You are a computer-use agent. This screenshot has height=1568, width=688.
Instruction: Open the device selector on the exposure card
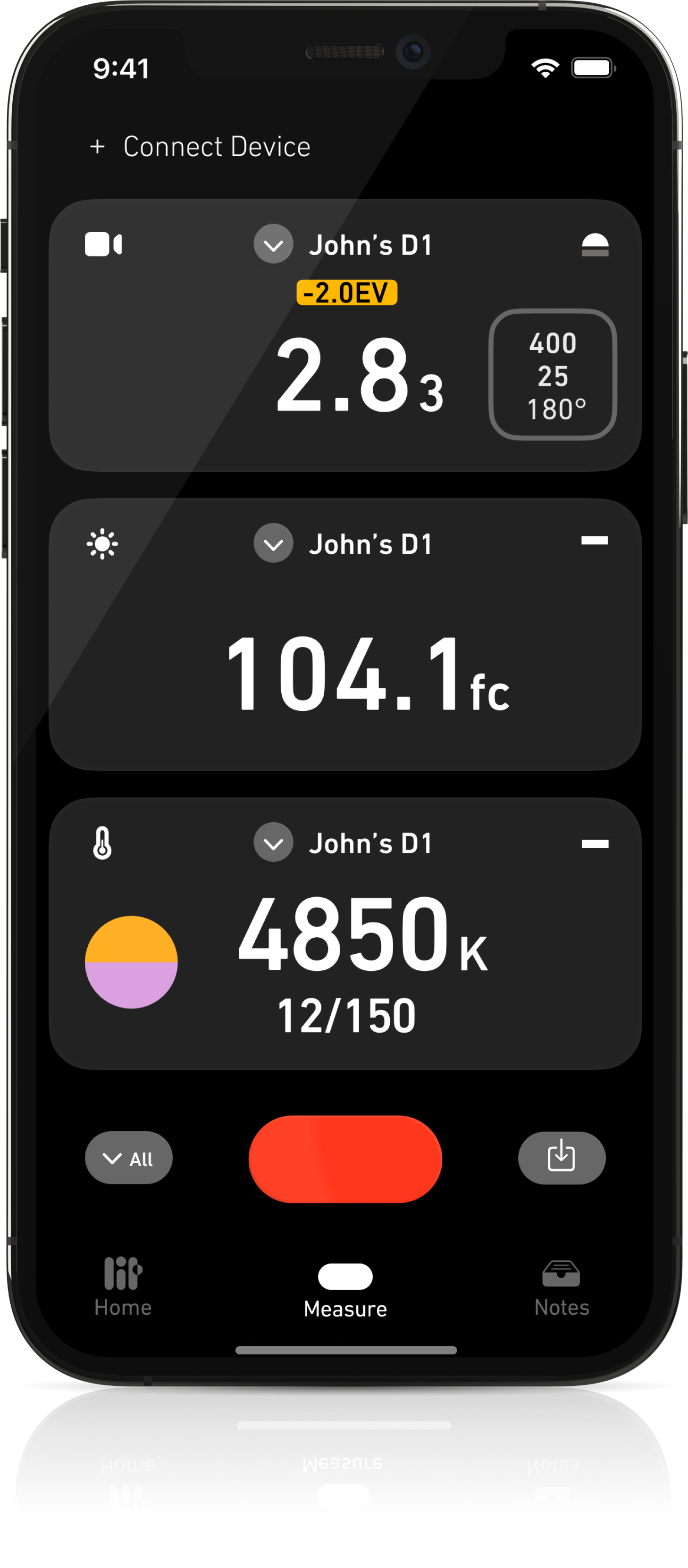(273, 243)
